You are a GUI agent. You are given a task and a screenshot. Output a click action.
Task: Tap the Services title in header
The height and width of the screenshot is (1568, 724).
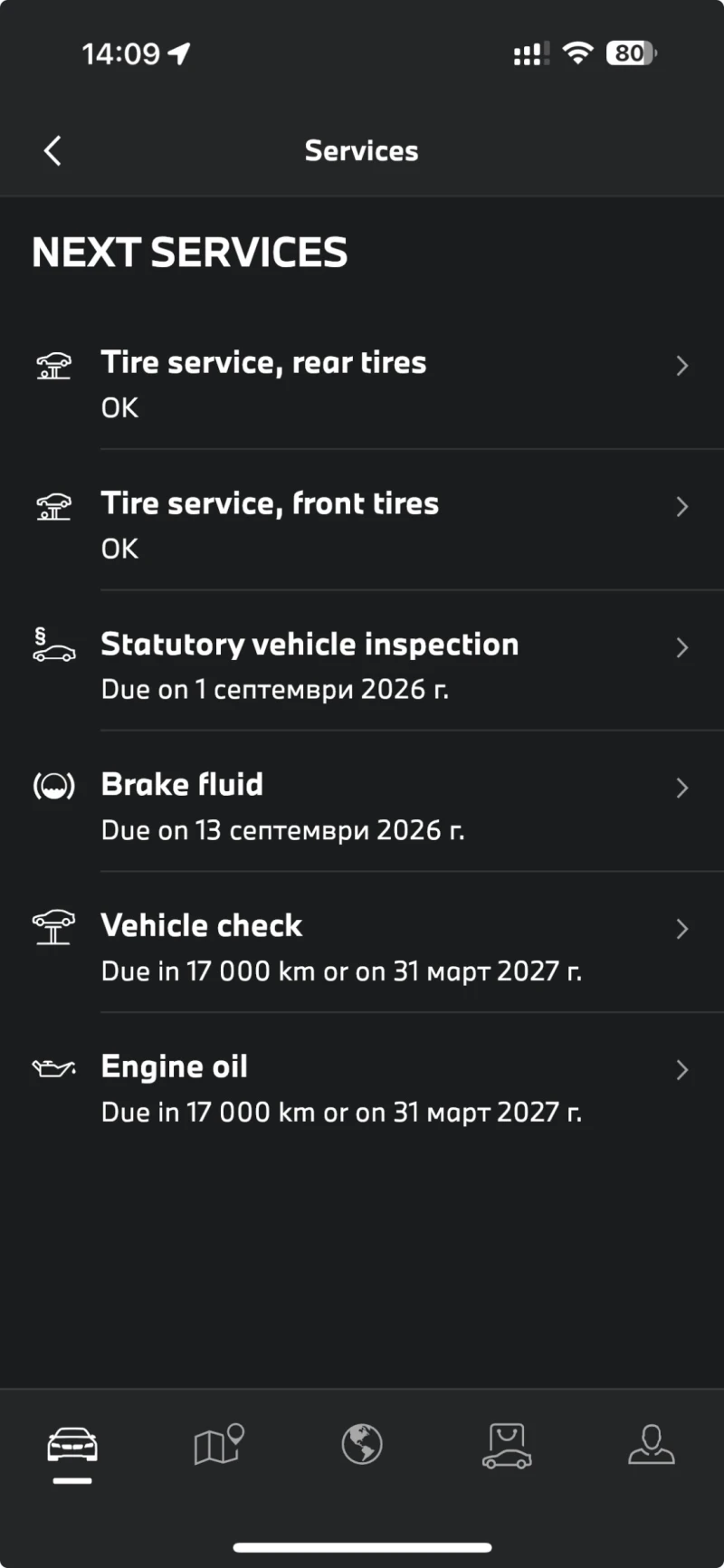[361, 150]
